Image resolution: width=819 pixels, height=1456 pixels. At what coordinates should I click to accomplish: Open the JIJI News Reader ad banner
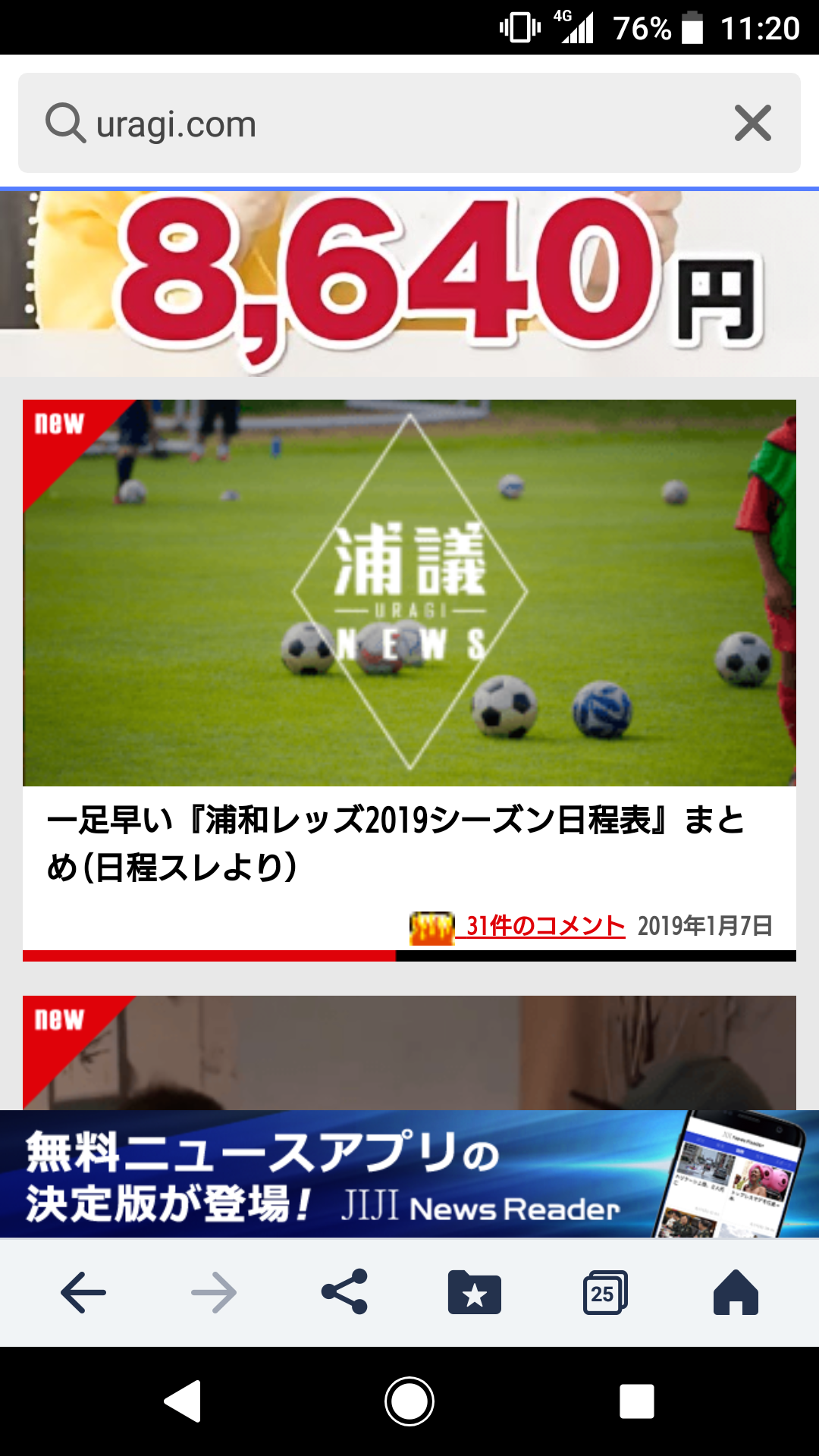[409, 1174]
